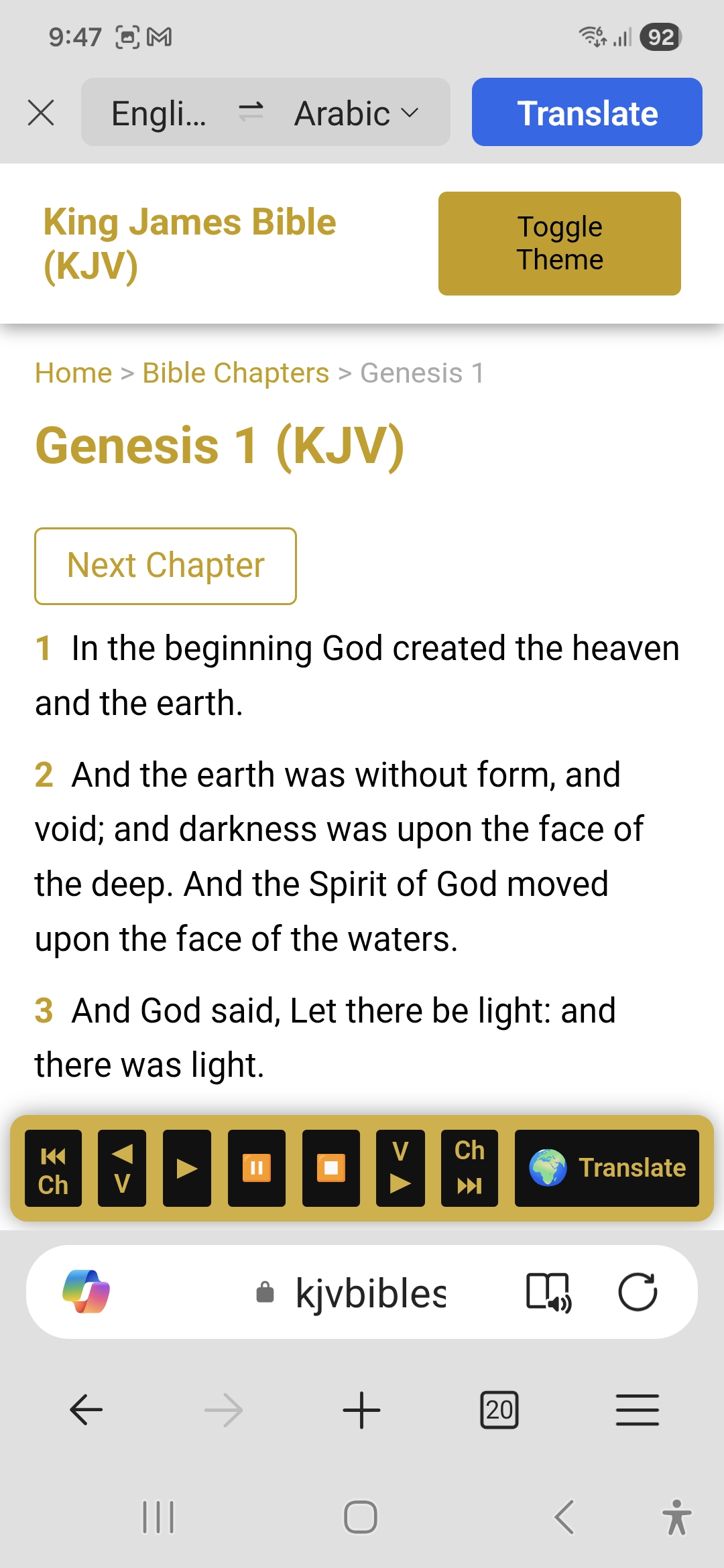Swap the translation languages
The width and height of the screenshot is (724, 1568).
click(251, 111)
